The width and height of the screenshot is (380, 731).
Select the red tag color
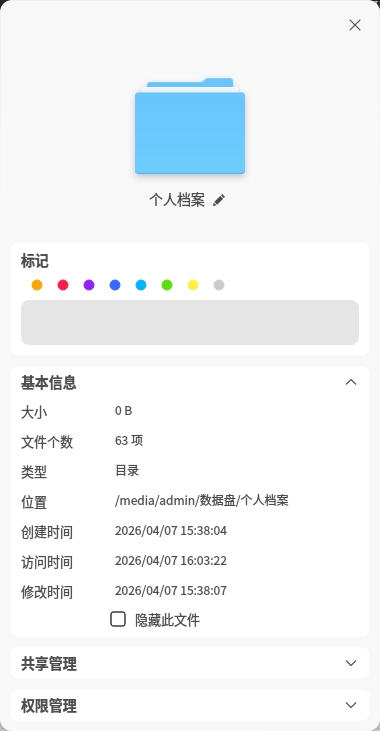[x=63, y=285]
